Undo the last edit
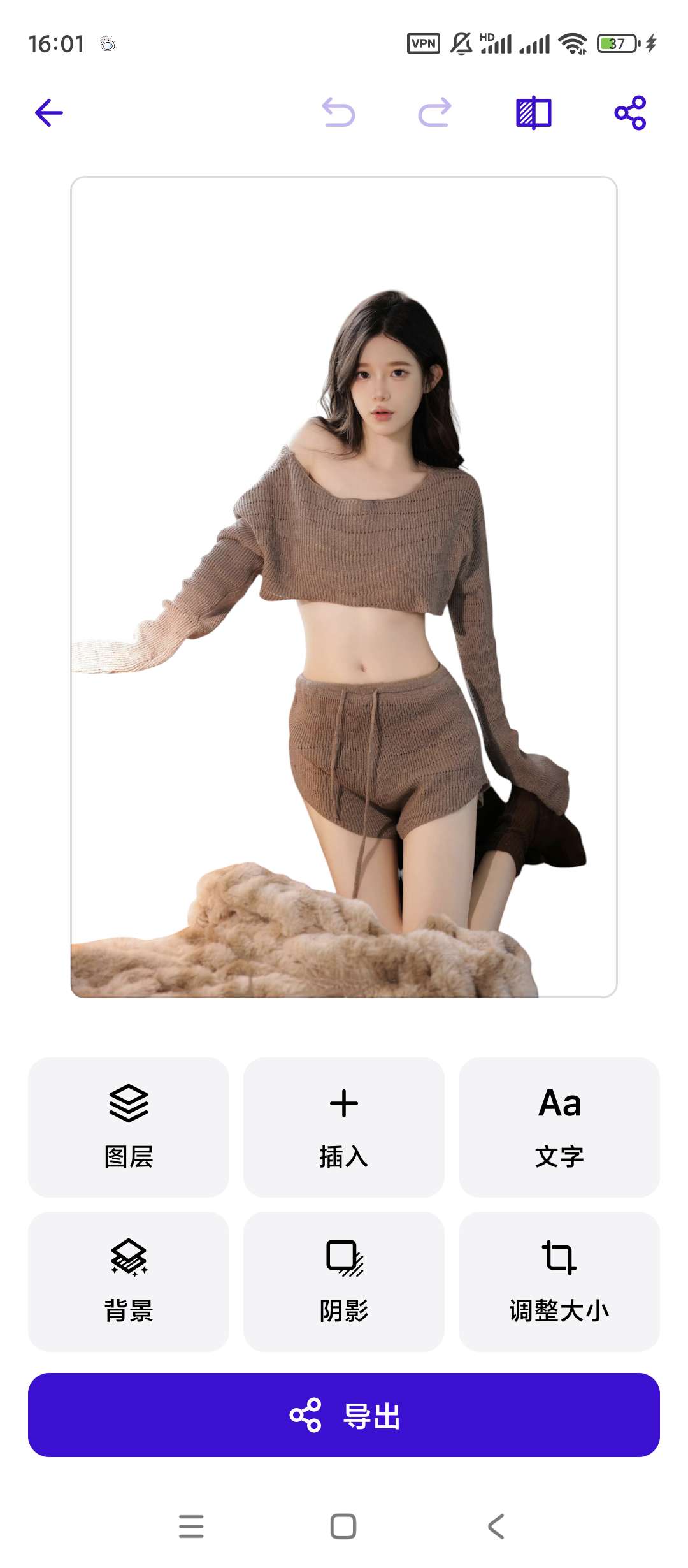This screenshot has height=1568, width=688. click(x=338, y=113)
